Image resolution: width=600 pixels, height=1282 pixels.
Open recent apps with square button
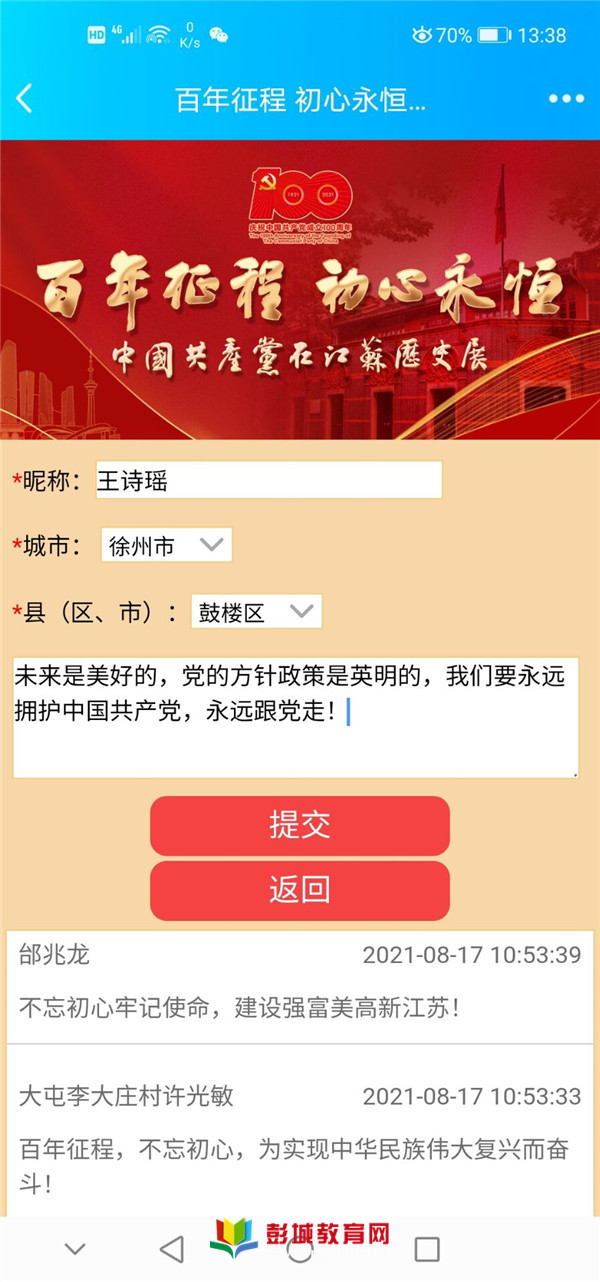(427, 1248)
